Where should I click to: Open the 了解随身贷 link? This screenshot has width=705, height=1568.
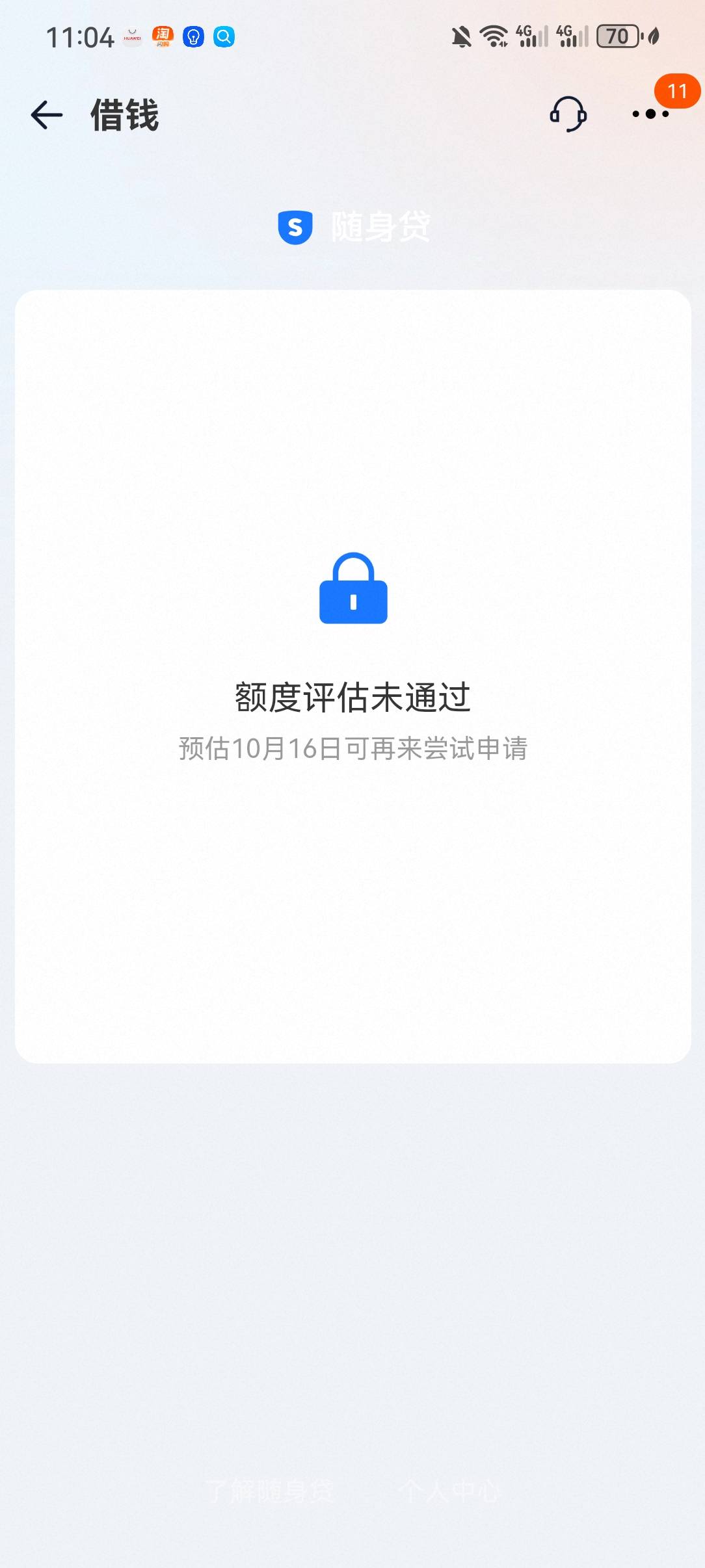pyautogui.click(x=269, y=1490)
